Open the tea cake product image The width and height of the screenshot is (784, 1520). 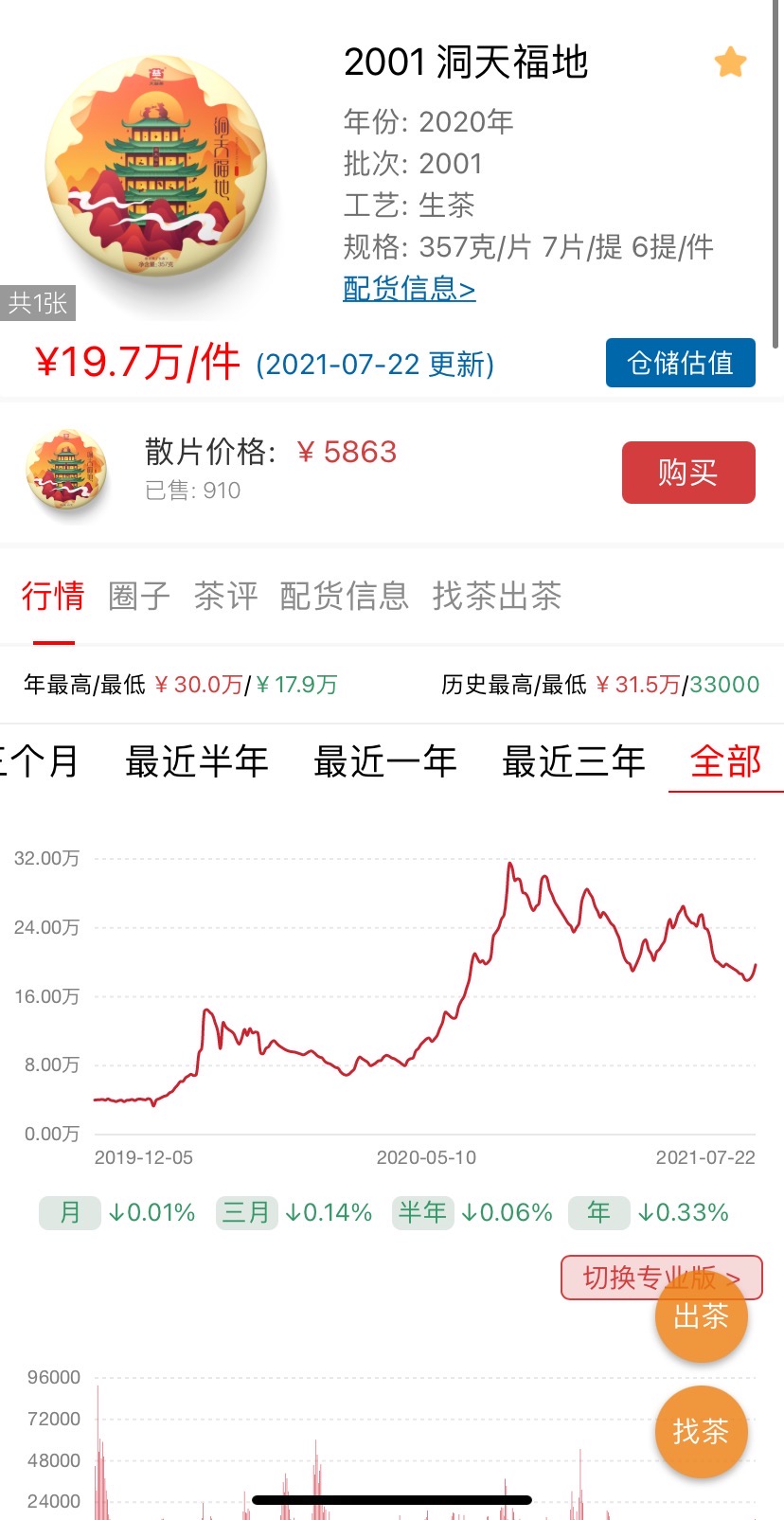point(156,167)
